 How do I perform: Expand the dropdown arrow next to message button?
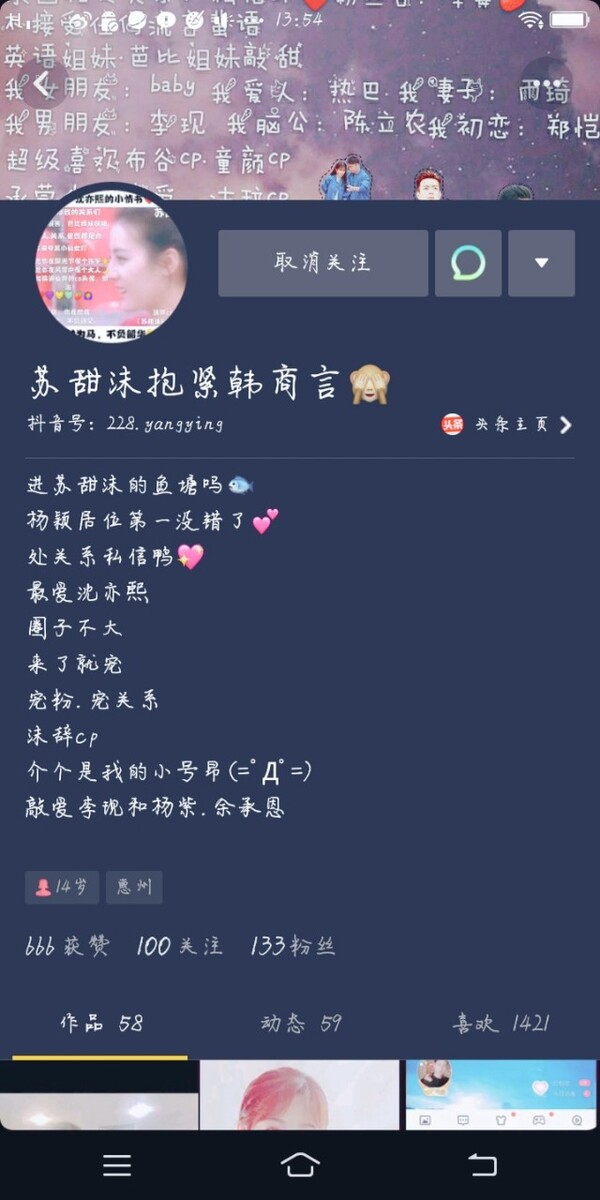click(x=541, y=263)
